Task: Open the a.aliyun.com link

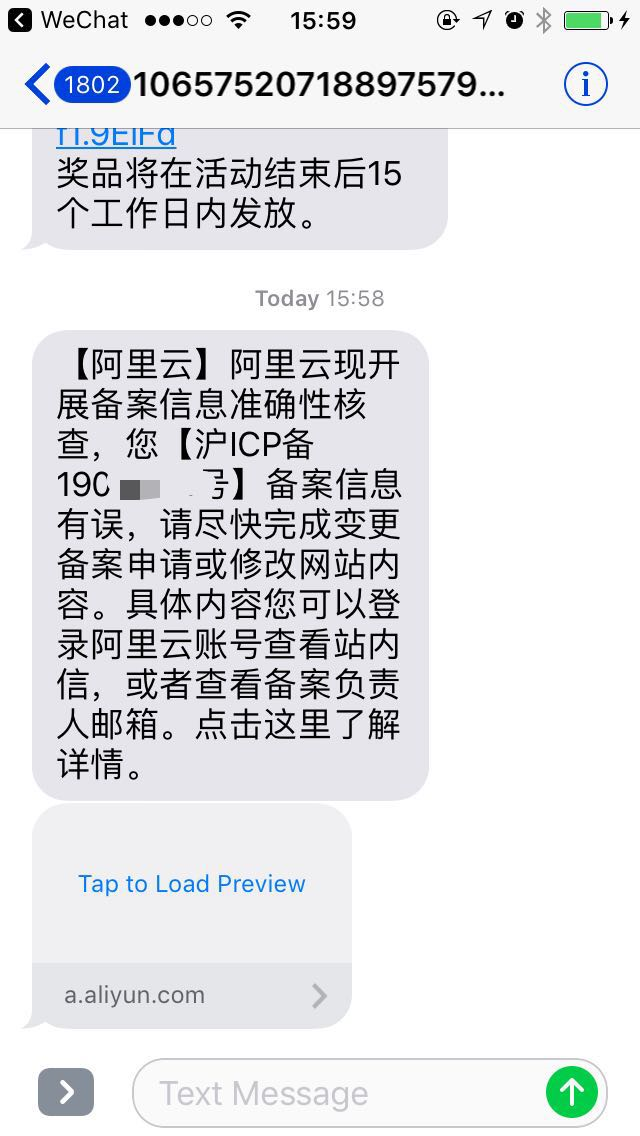Action: pos(192,995)
